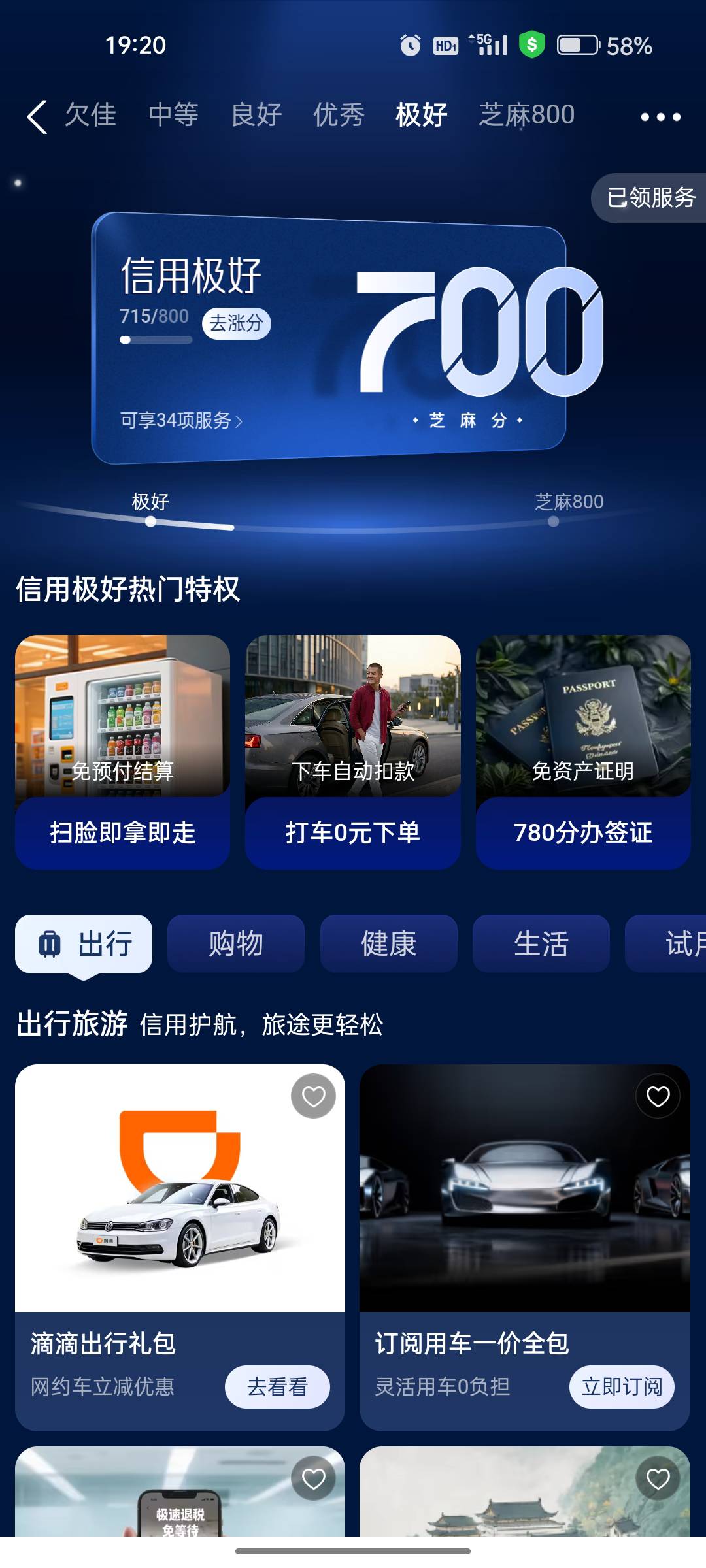Favorite the 订阅用车一价全包 card with the heart
Image resolution: width=706 pixels, height=1568 pixels.
pyautogui.click(x=658, y=1096)
